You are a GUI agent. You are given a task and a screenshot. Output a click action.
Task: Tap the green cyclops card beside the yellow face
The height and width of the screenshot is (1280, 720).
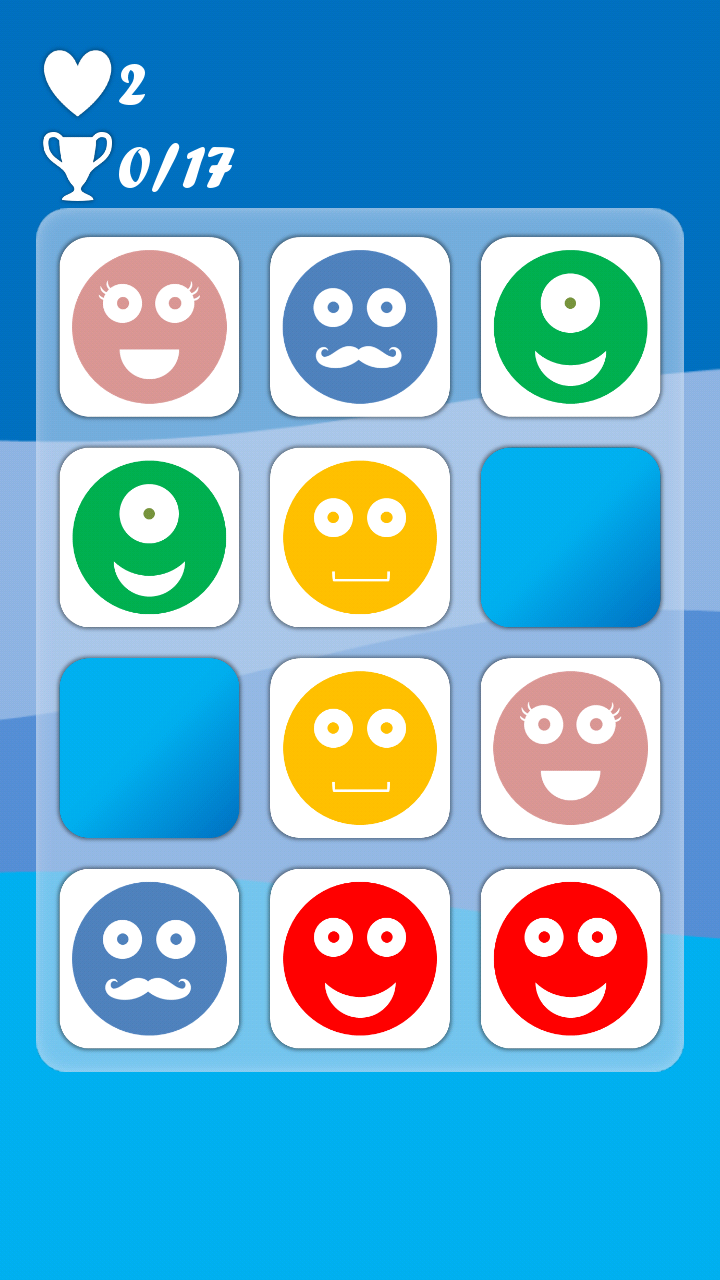[x=149, y=537]
